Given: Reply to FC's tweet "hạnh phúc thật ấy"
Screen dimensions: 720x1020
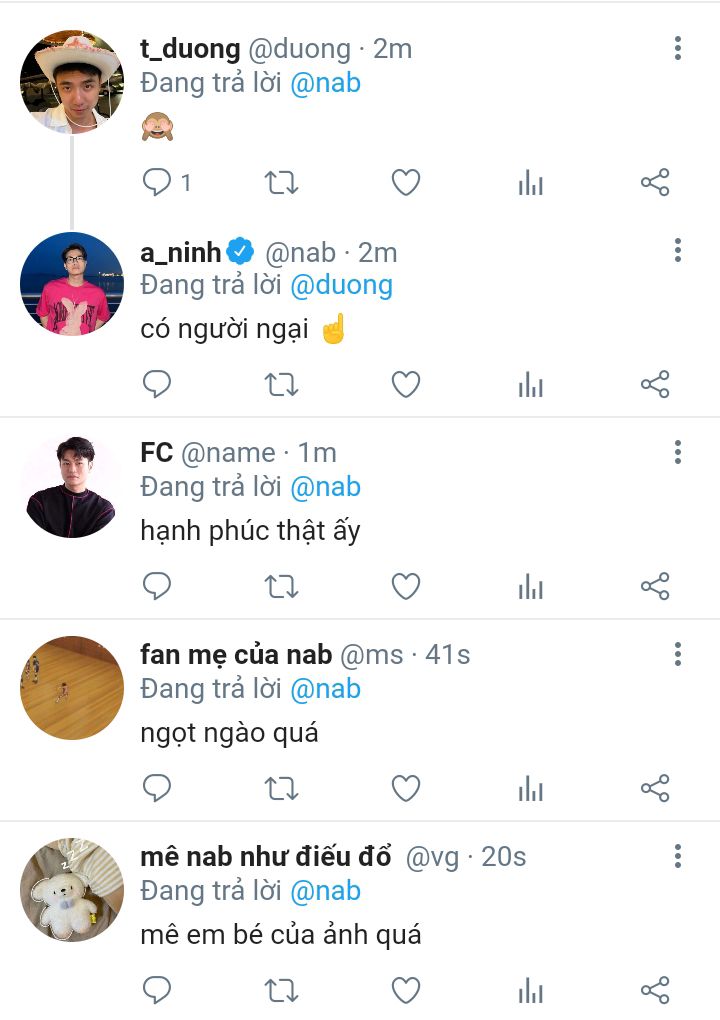Looking at the screenshot, I should tap(157, 586).
